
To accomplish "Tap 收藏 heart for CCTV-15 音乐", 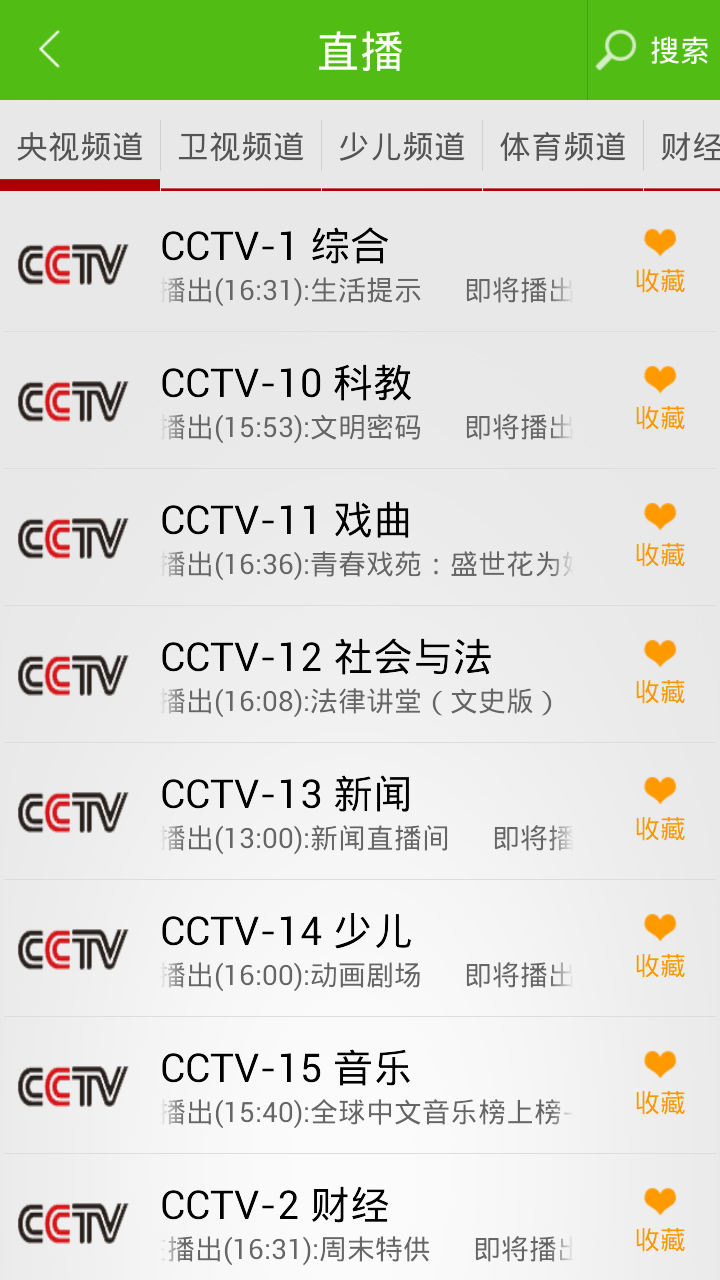I will point(660,1083).
